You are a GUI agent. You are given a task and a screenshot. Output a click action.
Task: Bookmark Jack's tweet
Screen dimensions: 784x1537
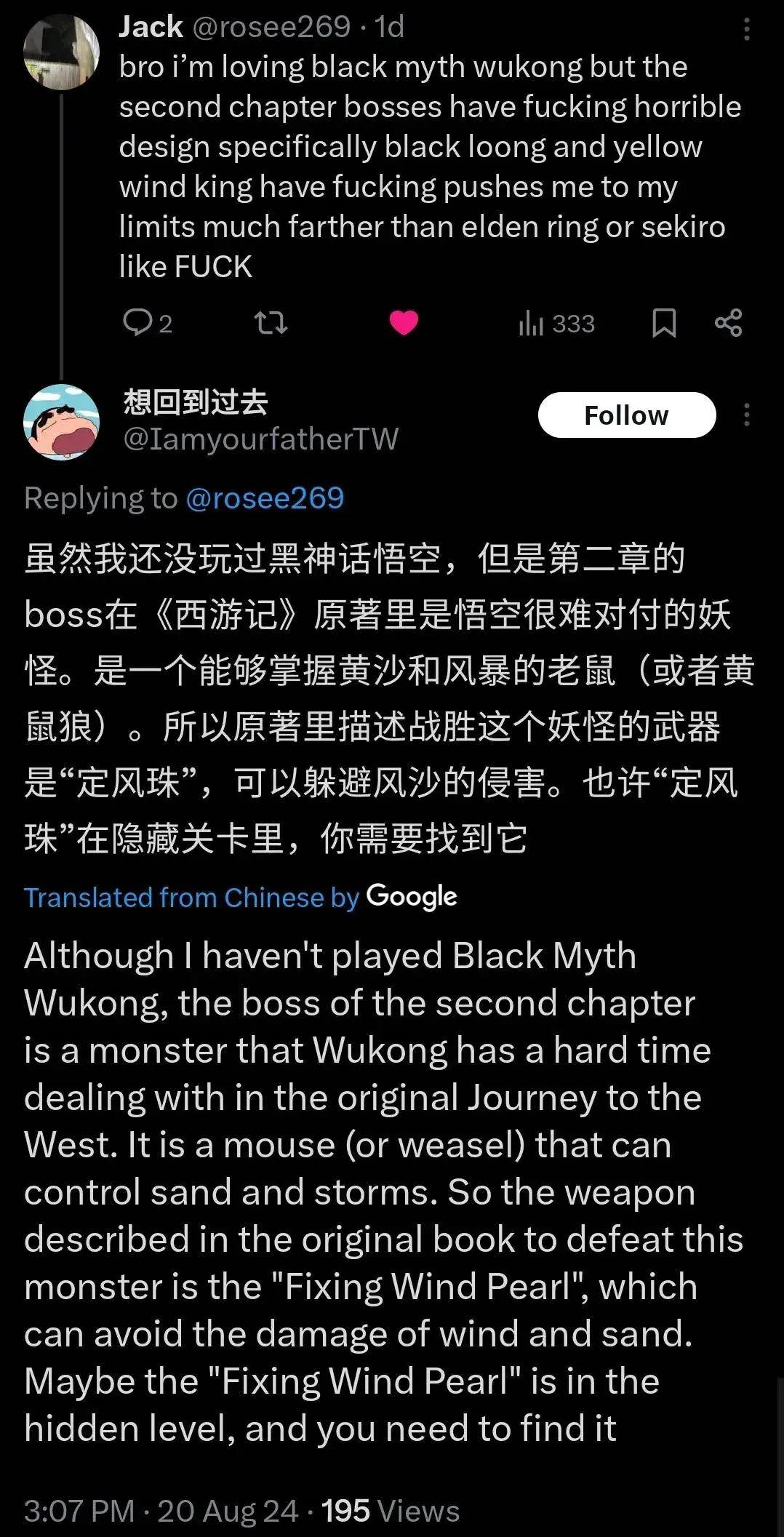[663, 322]
